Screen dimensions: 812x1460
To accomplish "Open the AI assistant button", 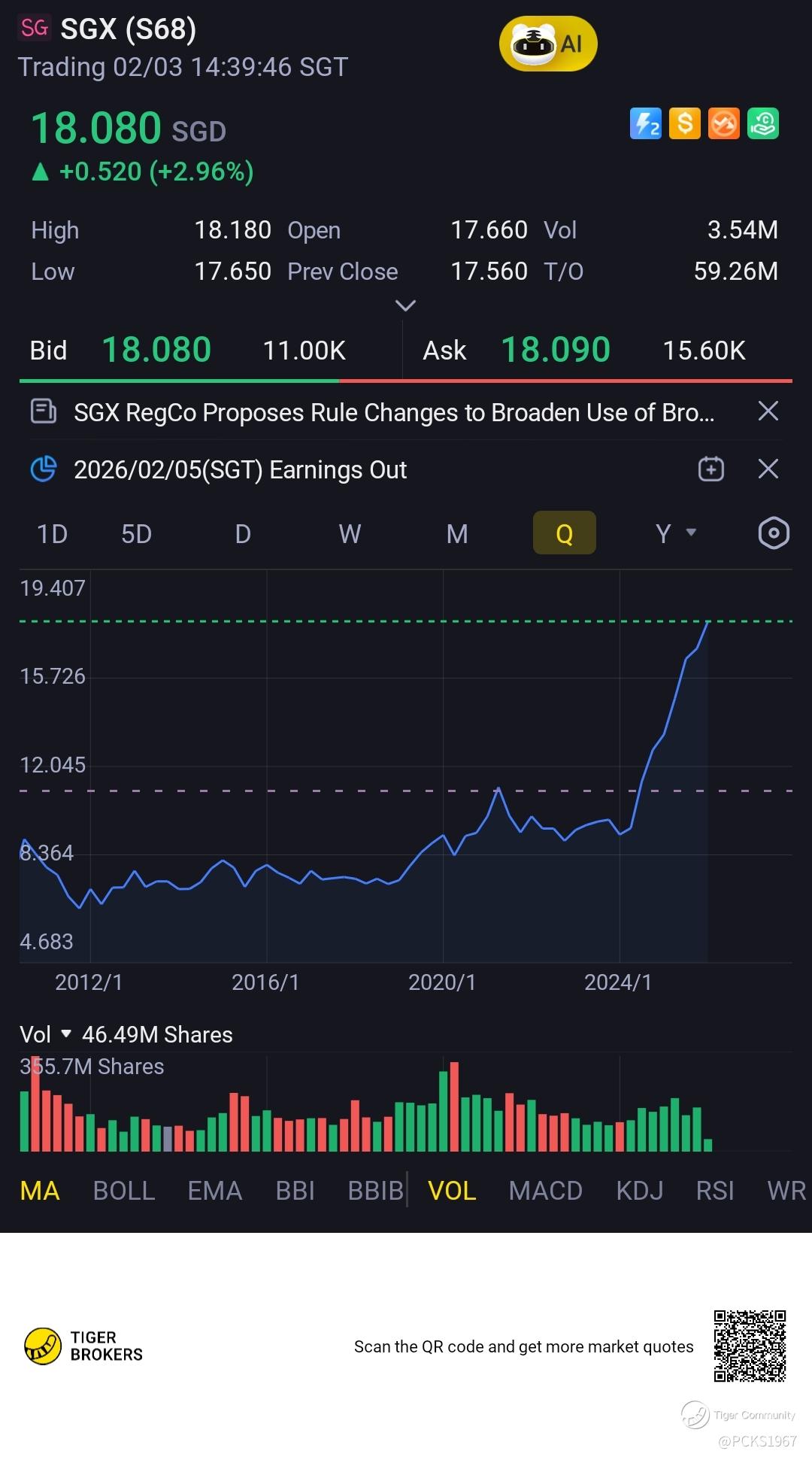I will [x=548, y=44].
